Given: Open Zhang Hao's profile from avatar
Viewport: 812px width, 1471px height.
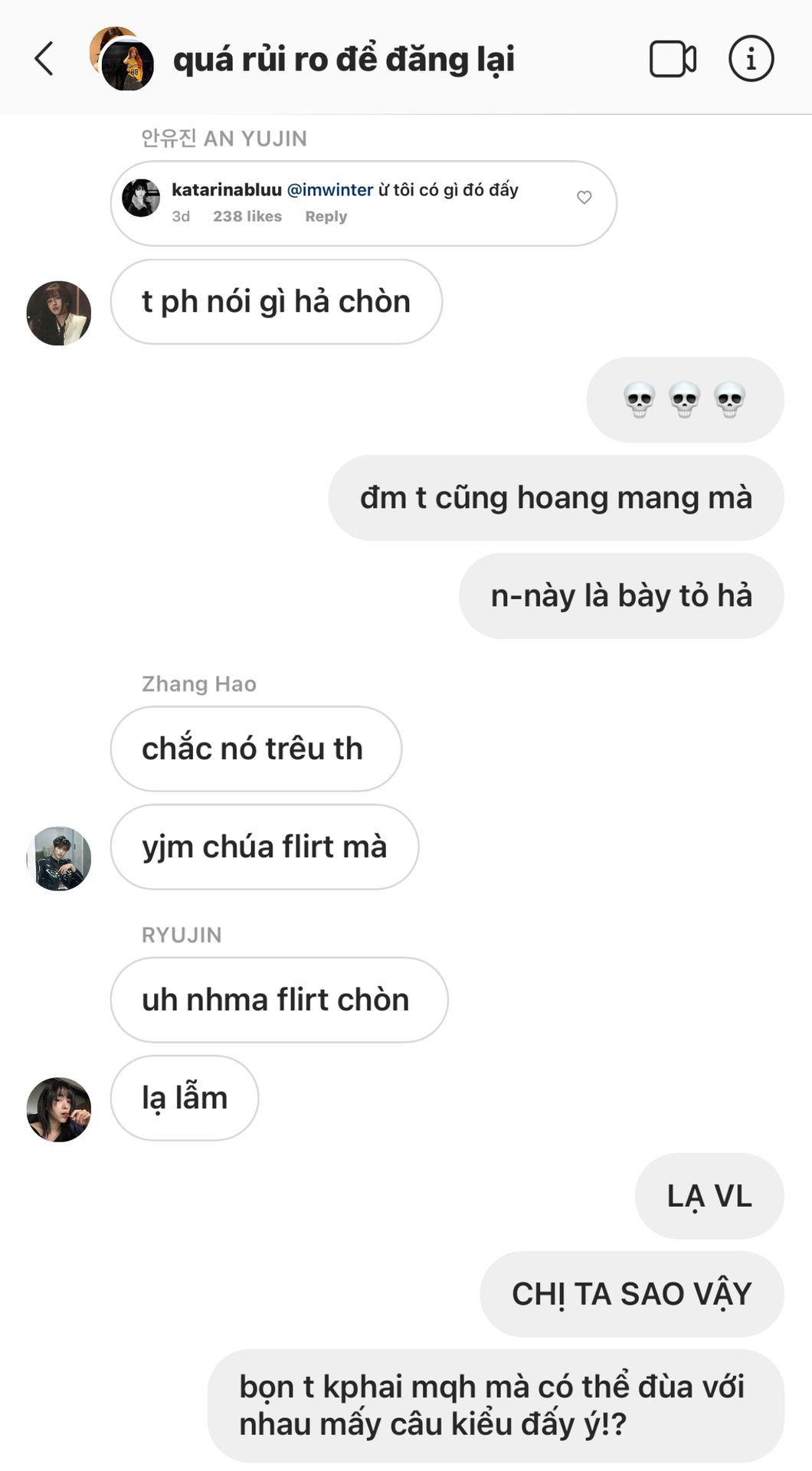Looking at the screenshot, I should (x=59, y=858).
